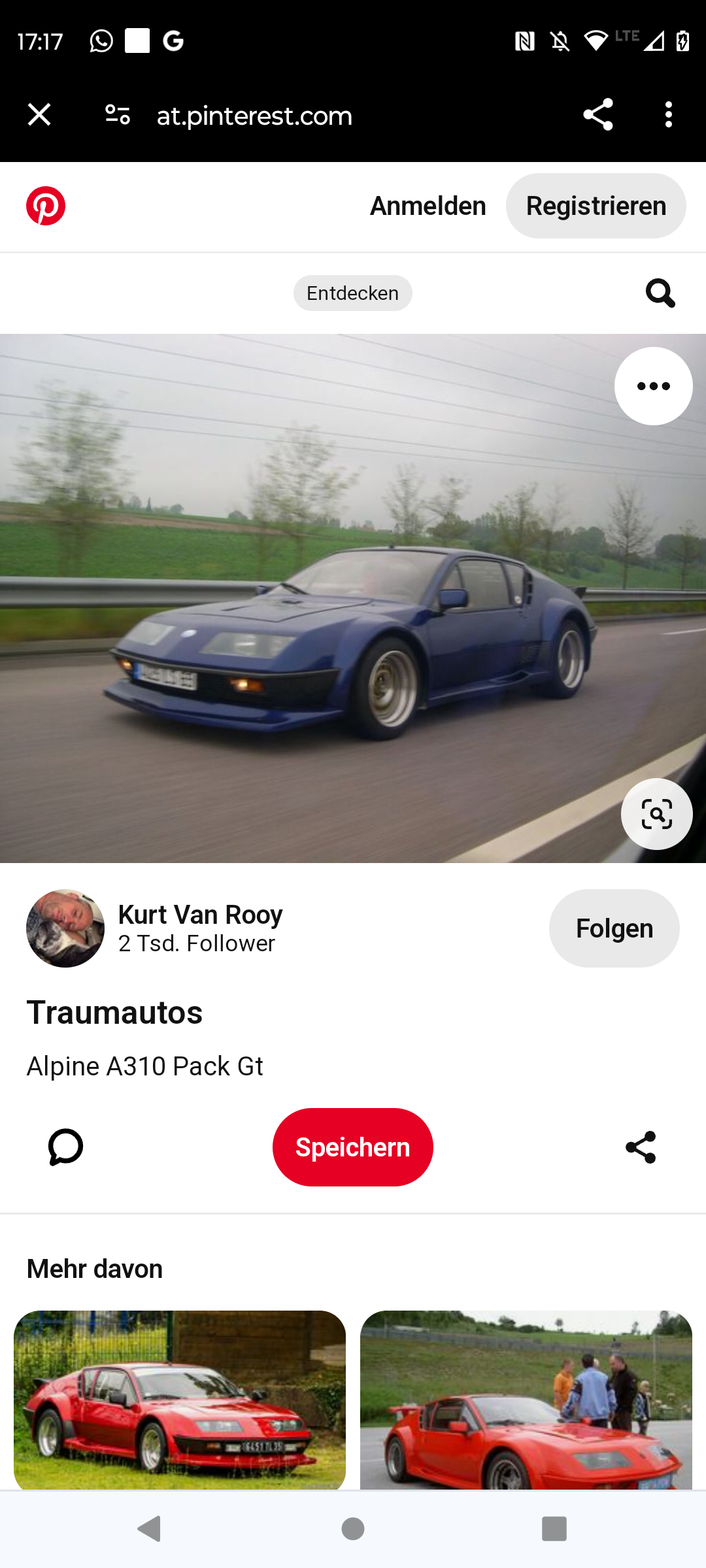
Task: View Kurt Van Rooy's profile
Action: (200, 915)
